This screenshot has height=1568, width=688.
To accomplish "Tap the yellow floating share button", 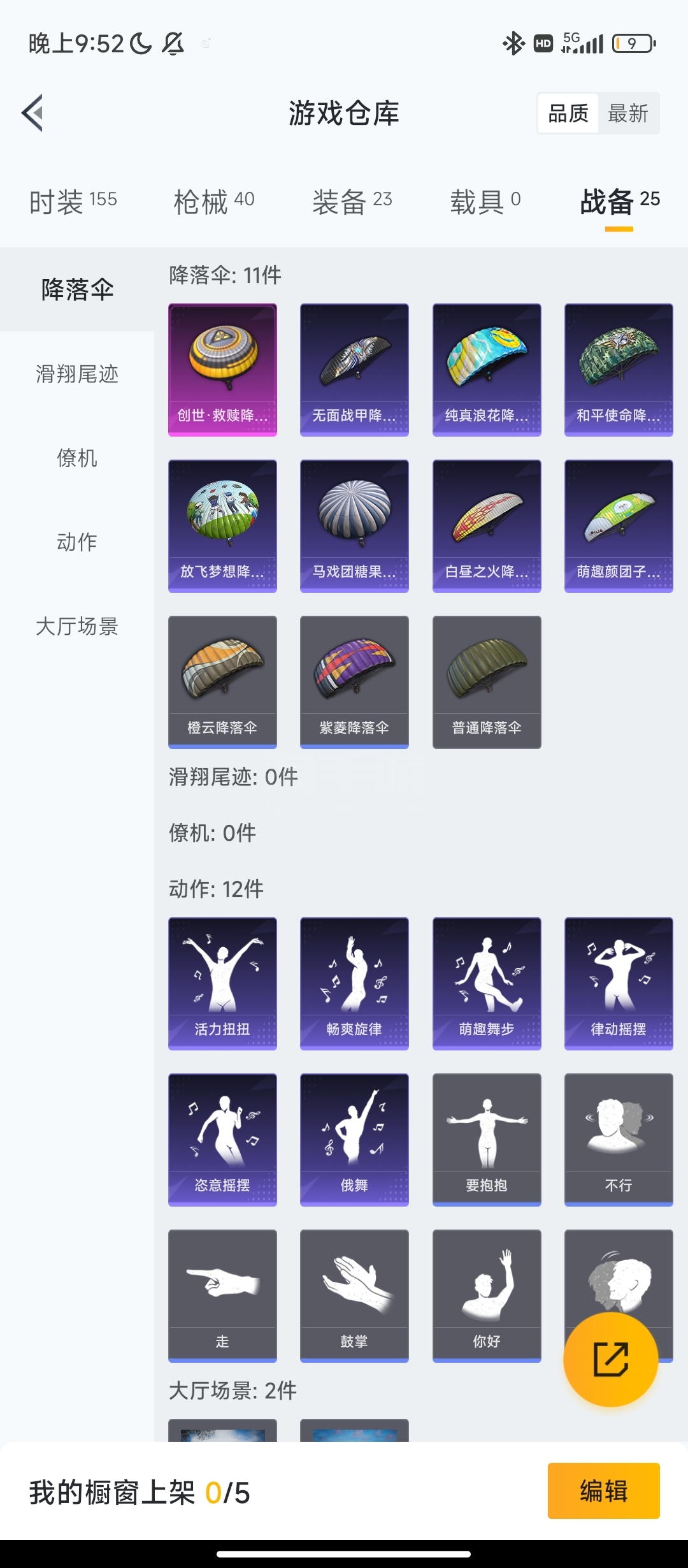I will click(610, 1359).
